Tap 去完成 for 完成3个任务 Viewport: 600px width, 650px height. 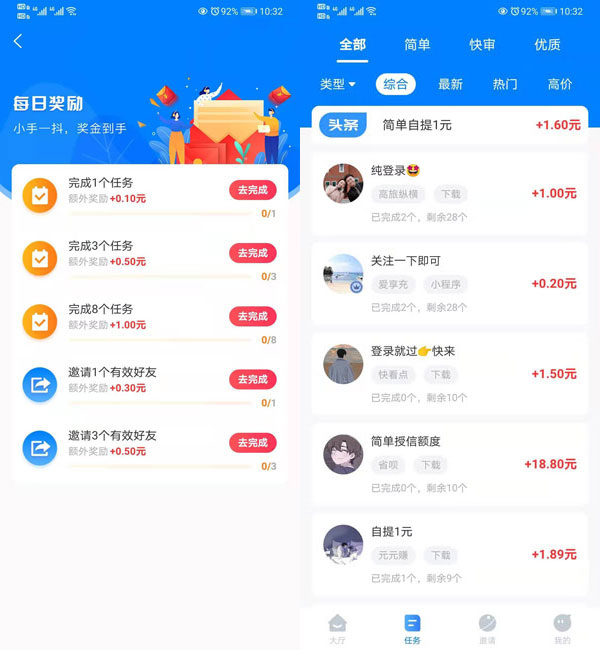click(x=252, y=253)
